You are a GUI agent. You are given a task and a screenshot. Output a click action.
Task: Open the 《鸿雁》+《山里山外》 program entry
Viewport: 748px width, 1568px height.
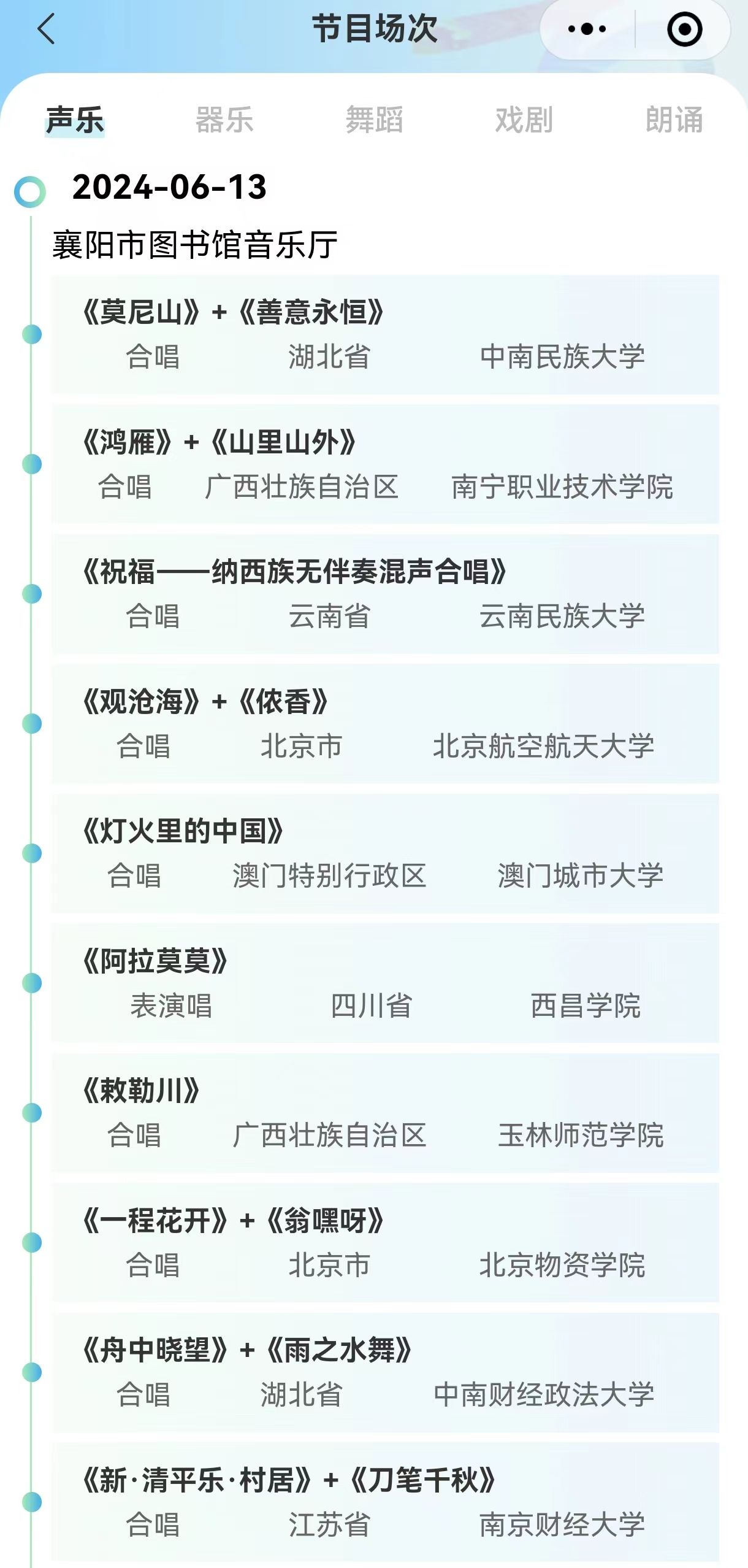pos(385,464)
